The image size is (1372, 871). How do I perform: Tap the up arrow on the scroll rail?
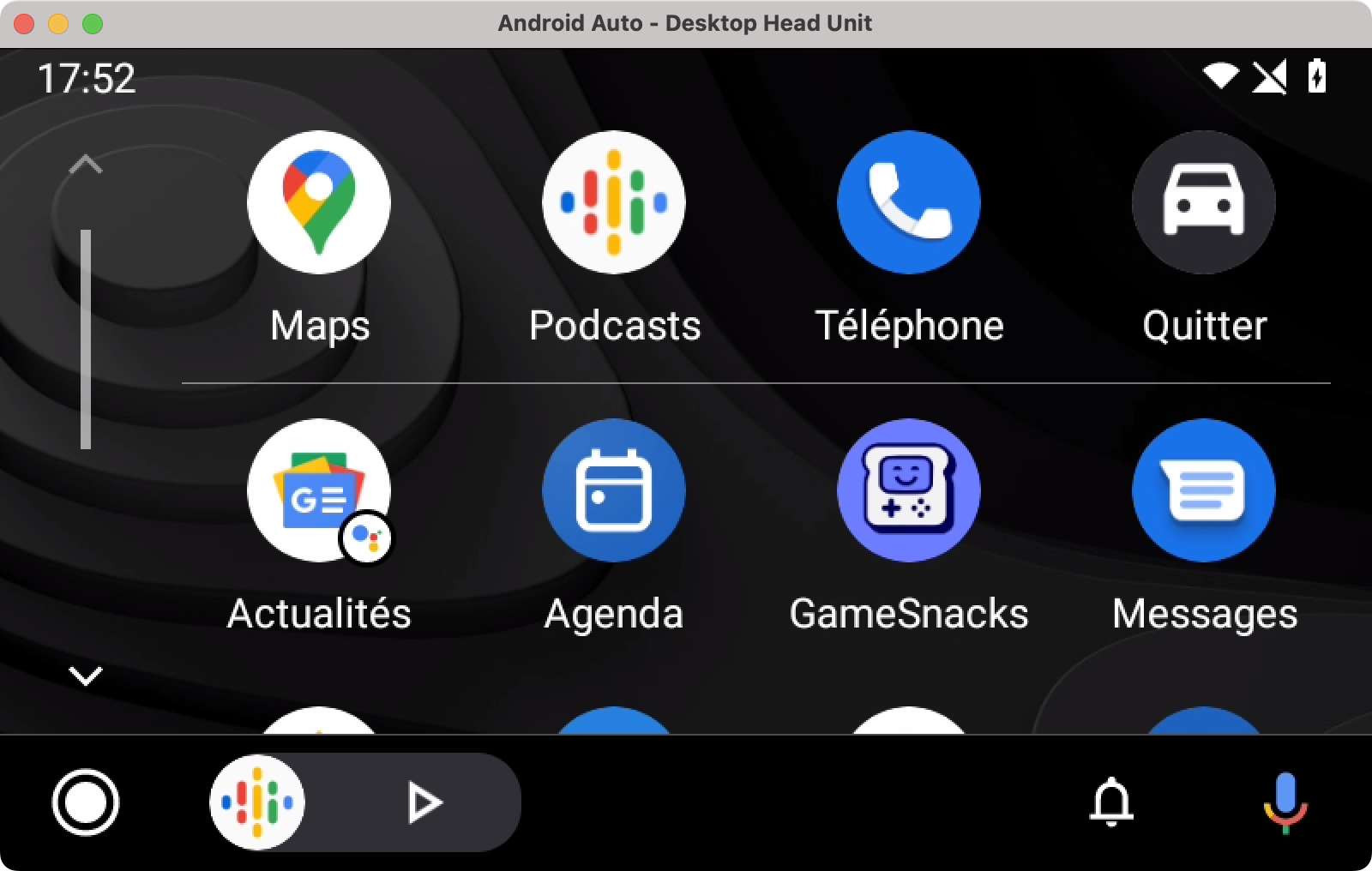point(86,164)
